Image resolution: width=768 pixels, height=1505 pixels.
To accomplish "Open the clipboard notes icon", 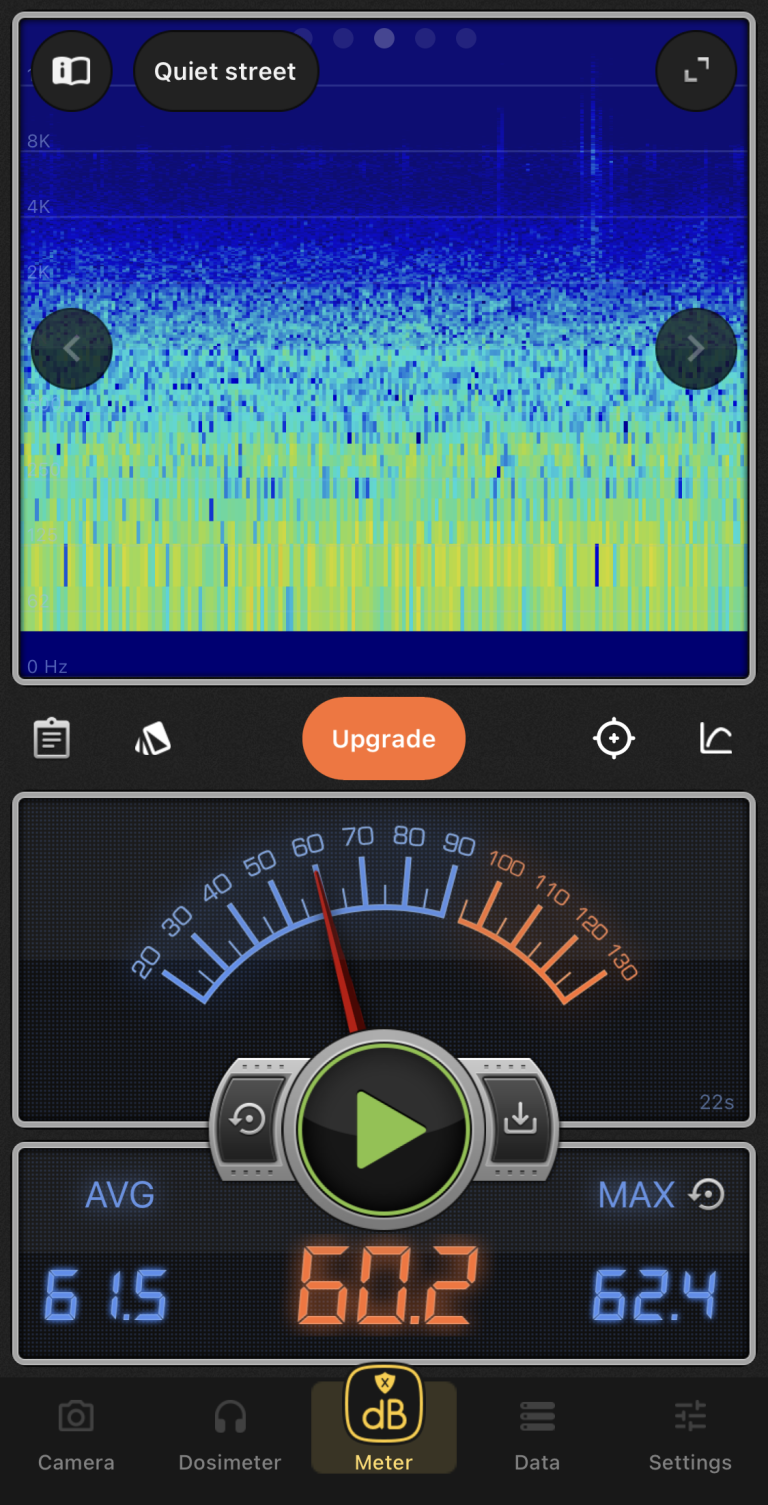I will point(52,739).
